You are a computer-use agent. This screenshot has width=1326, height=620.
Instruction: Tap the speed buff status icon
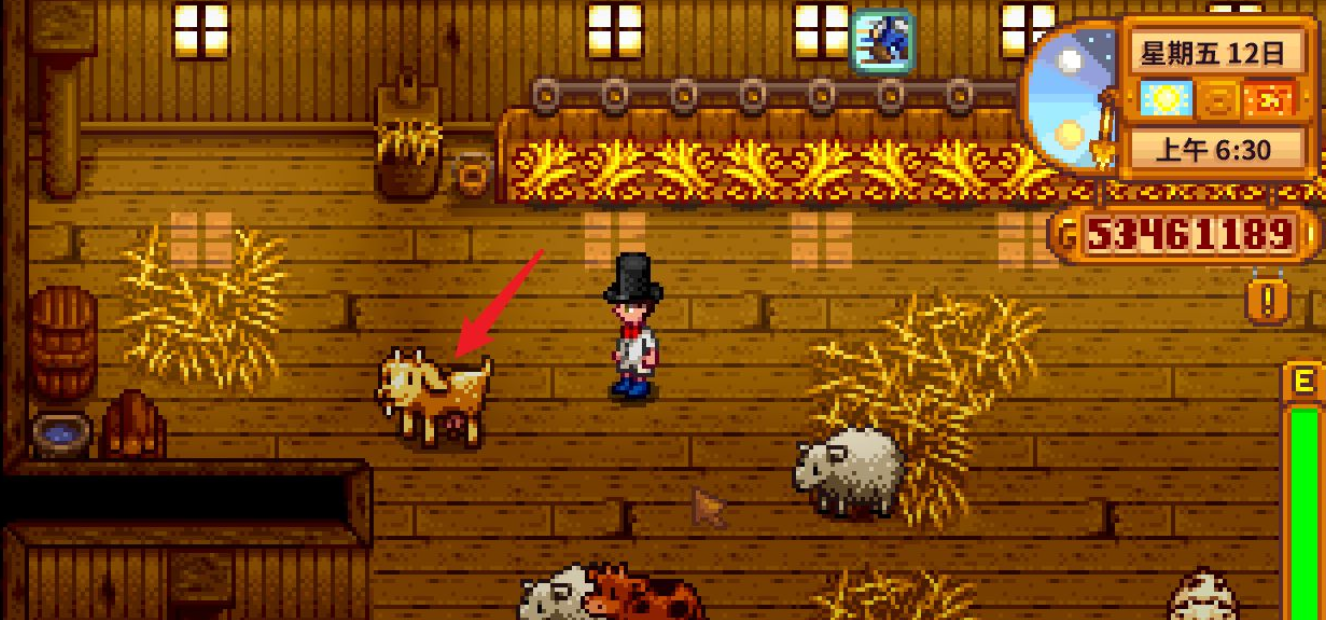point(882,41)
